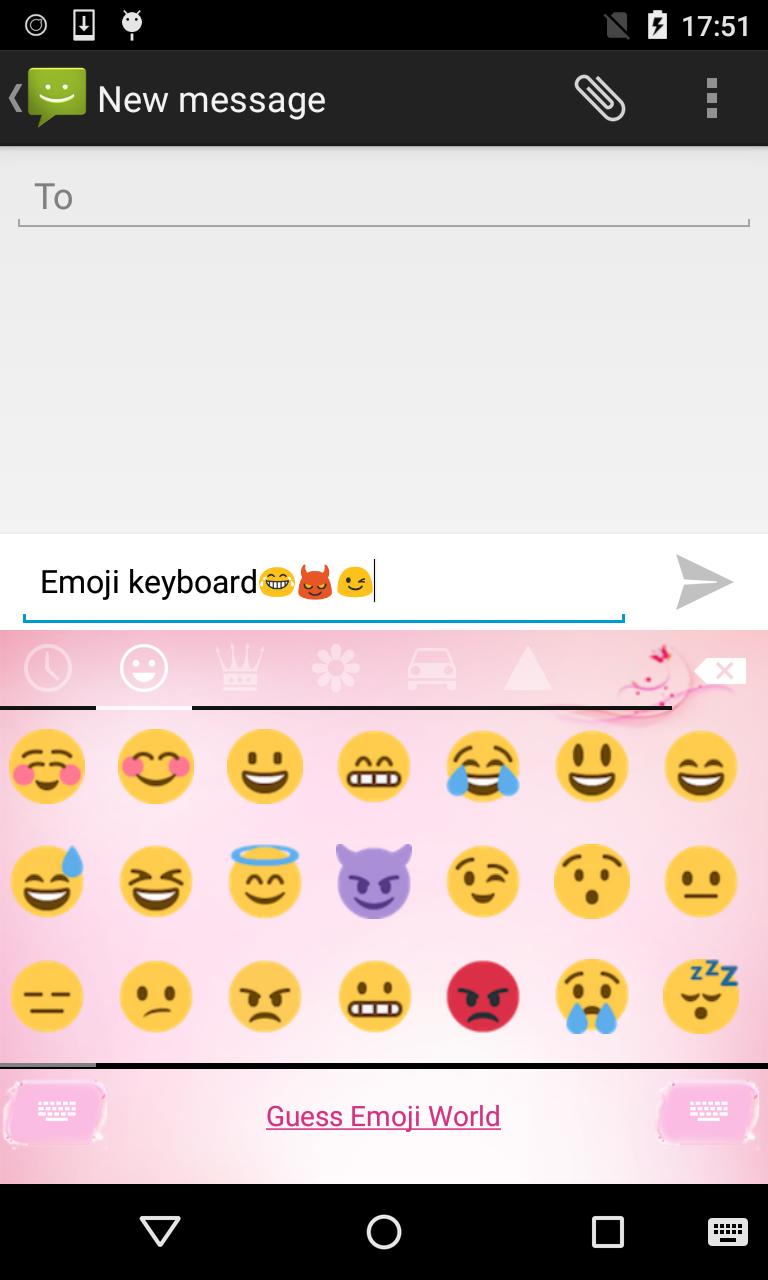Image resolution: width=768 pixels, height=1280 pixels.
Task: Insert the purple devil emoji
Action: (x=374, y=881)
